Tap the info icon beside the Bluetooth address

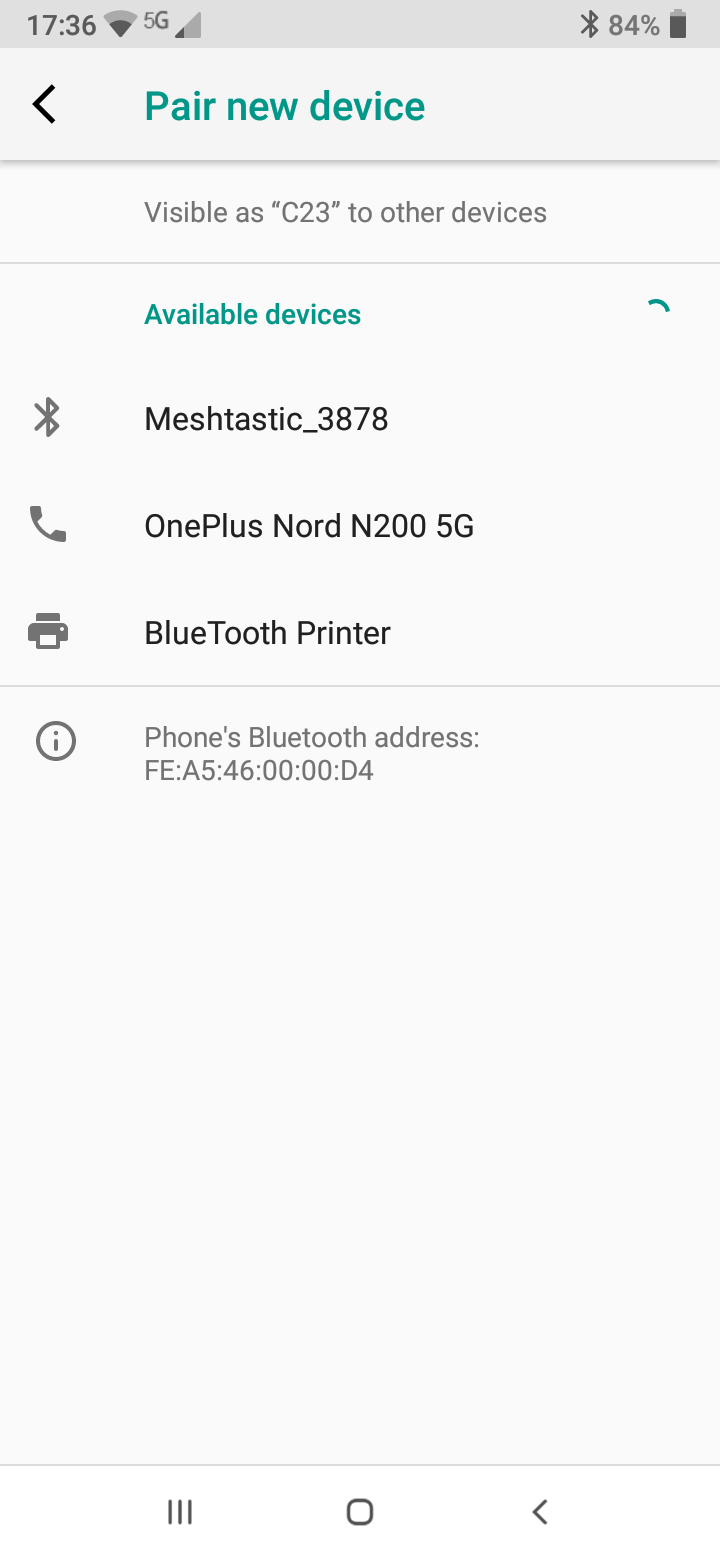(55, 741)
